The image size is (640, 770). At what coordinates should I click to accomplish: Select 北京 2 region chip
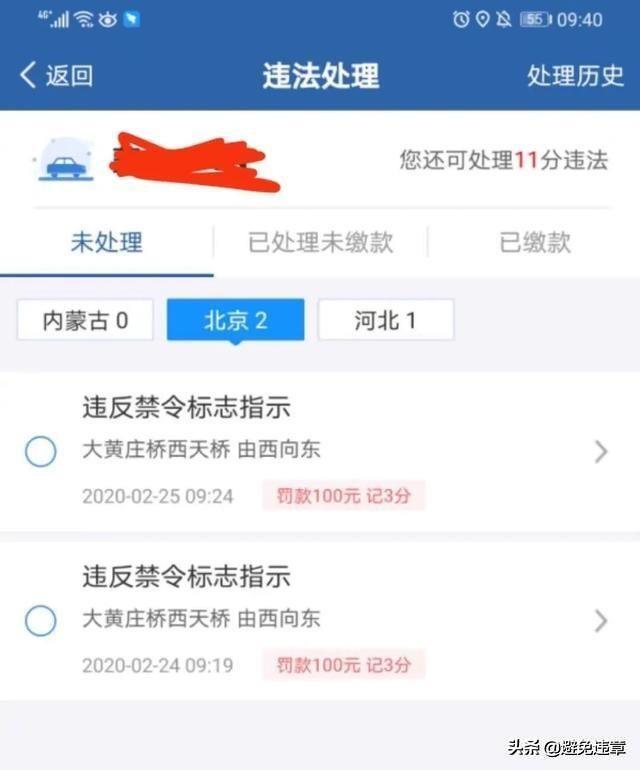(235, 320)
